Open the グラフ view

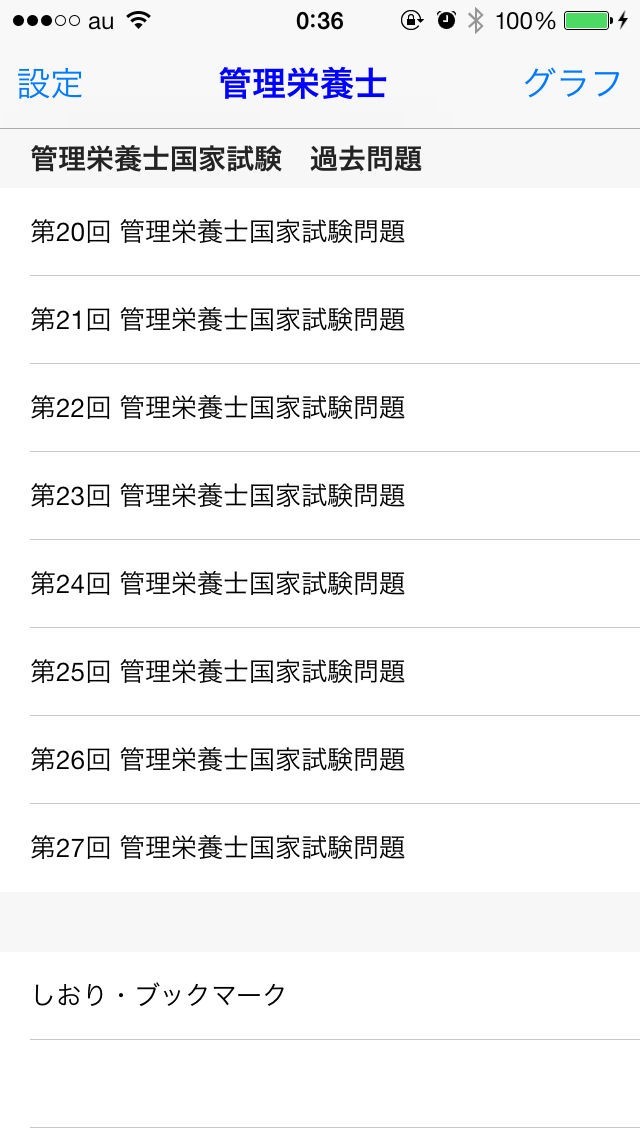[x=572, y=84]
